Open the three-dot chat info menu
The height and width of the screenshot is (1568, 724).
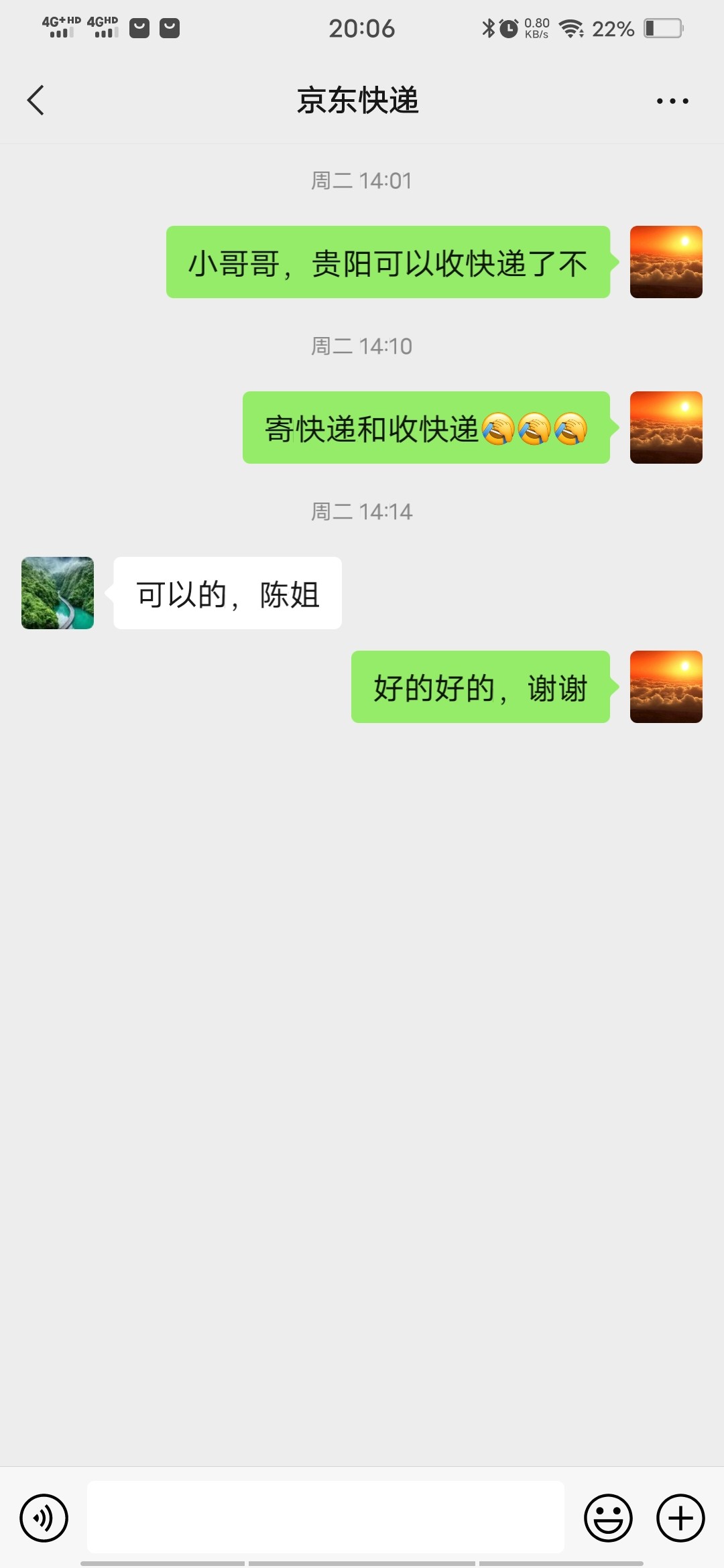pos(672,101)
